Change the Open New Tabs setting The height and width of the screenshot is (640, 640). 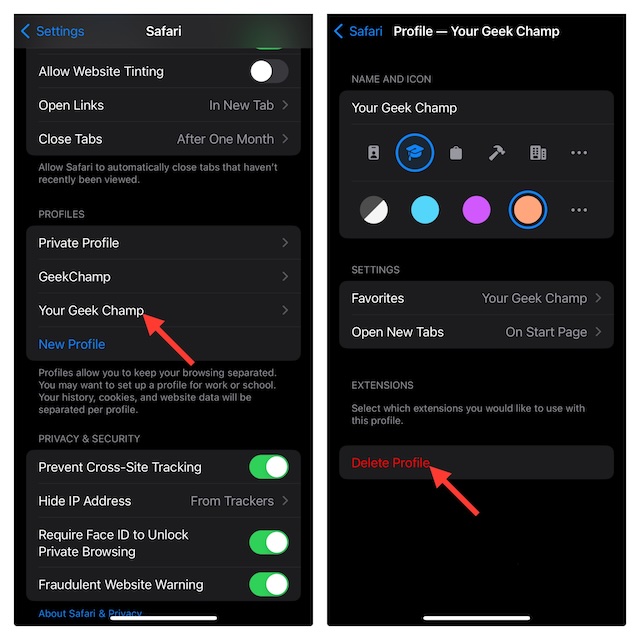pos(476,332)
